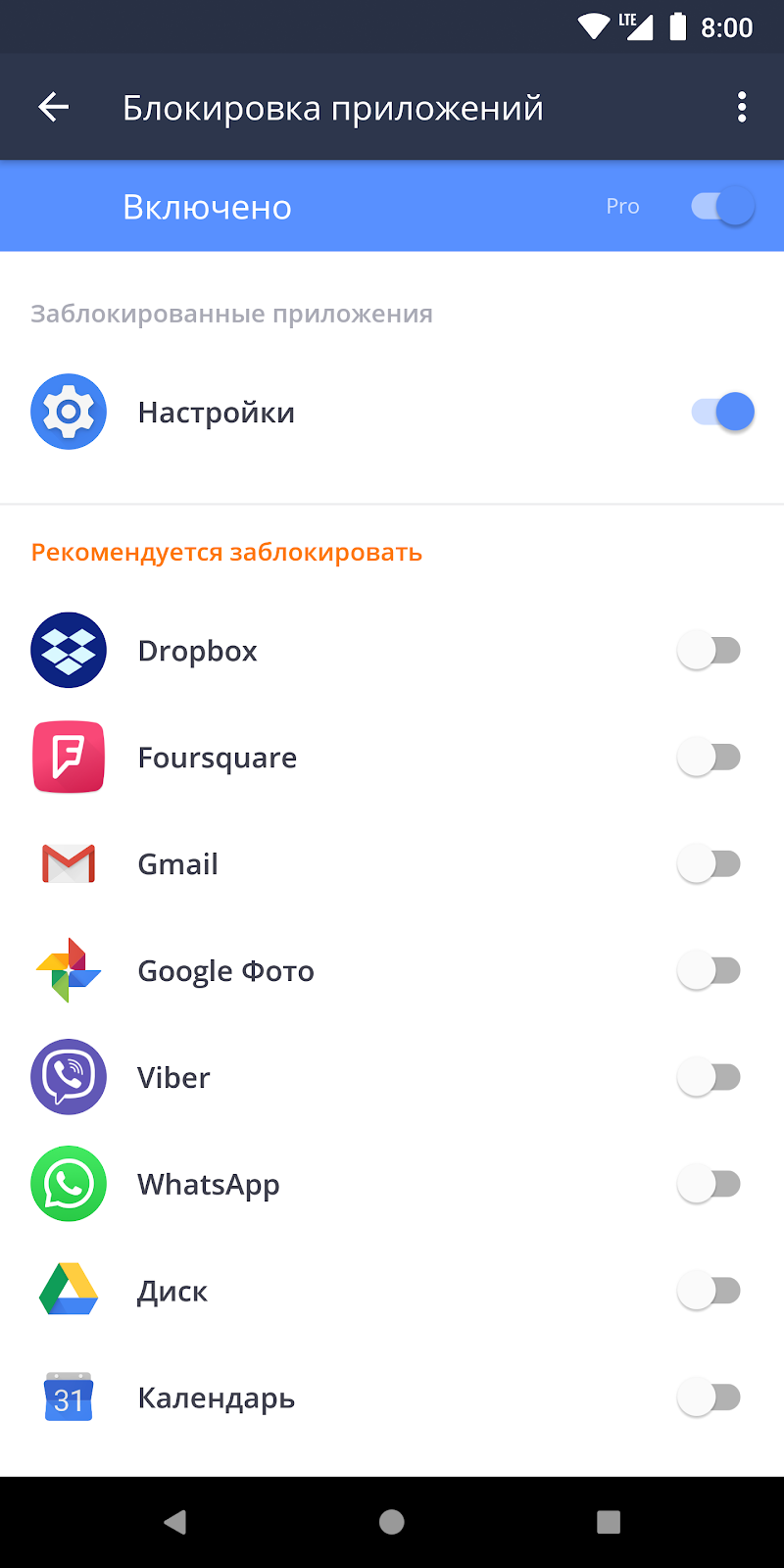Toggle the Foursquare lock switch
Viewport: 784px width, 1568px height.
[x=709, y=758]
